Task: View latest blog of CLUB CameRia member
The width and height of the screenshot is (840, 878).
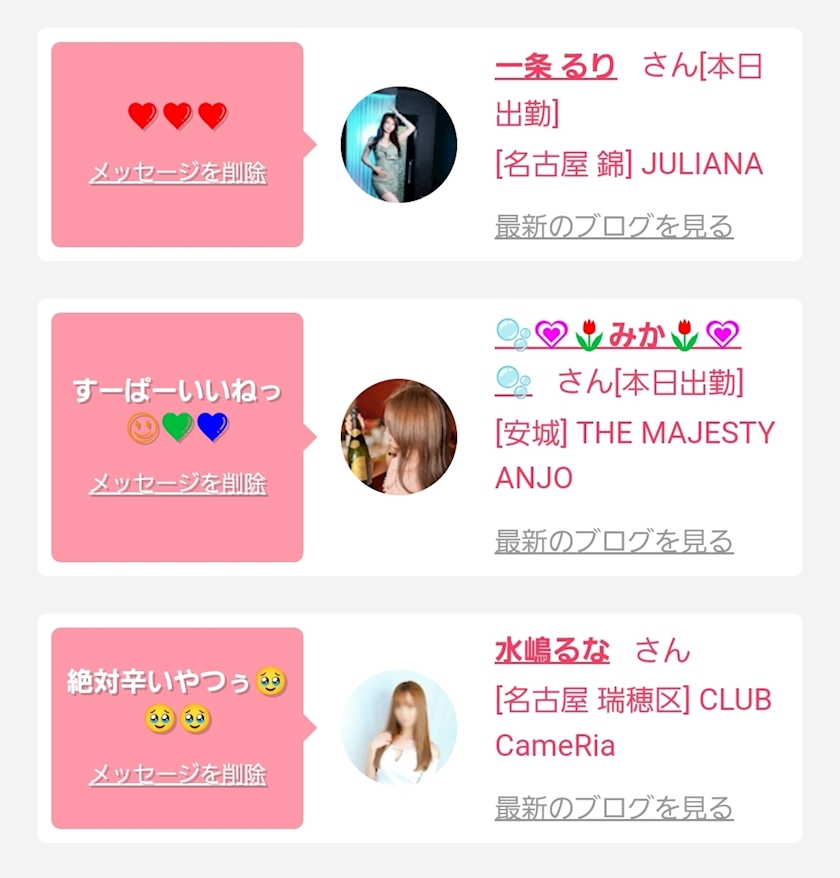Action: click(x=614, y=807)
